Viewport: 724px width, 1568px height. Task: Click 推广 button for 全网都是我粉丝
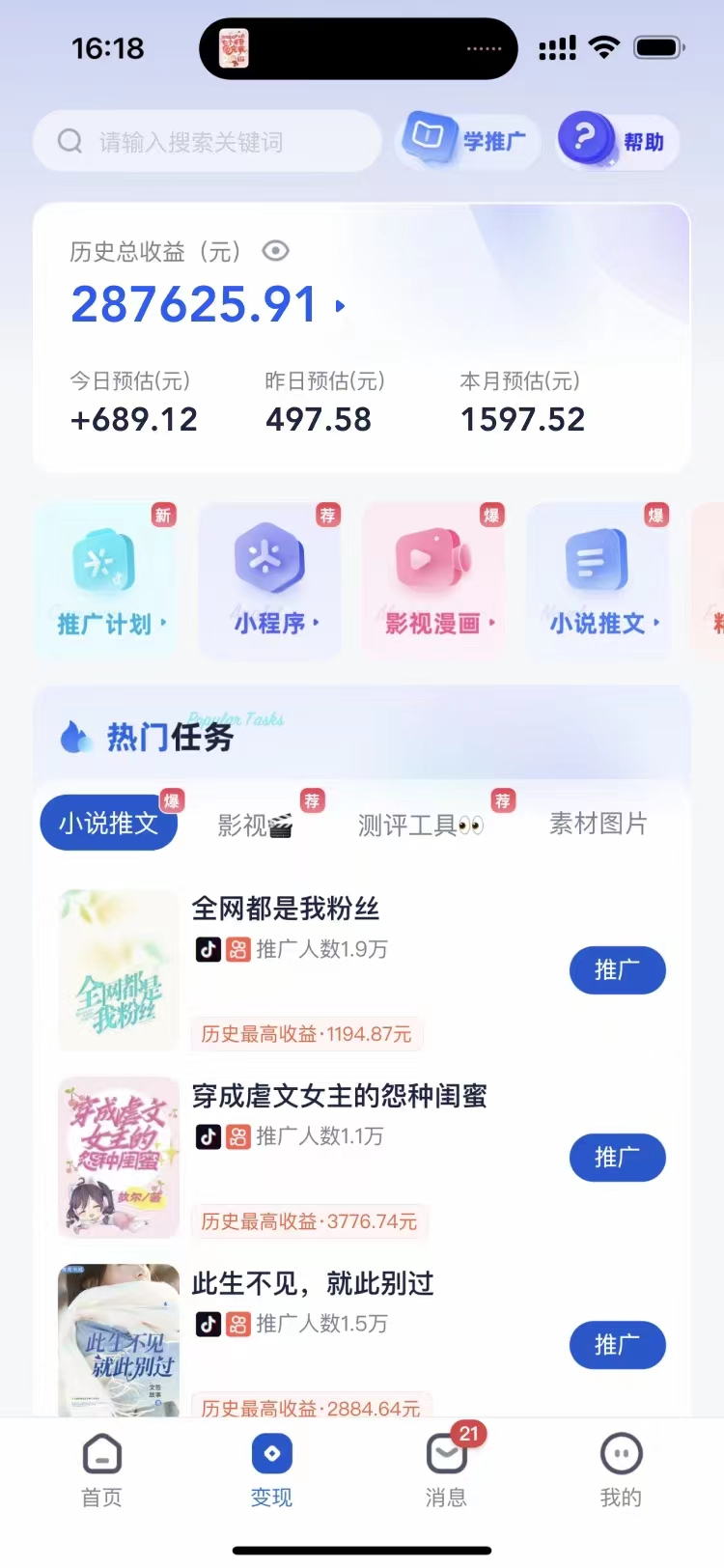(617, 970)
